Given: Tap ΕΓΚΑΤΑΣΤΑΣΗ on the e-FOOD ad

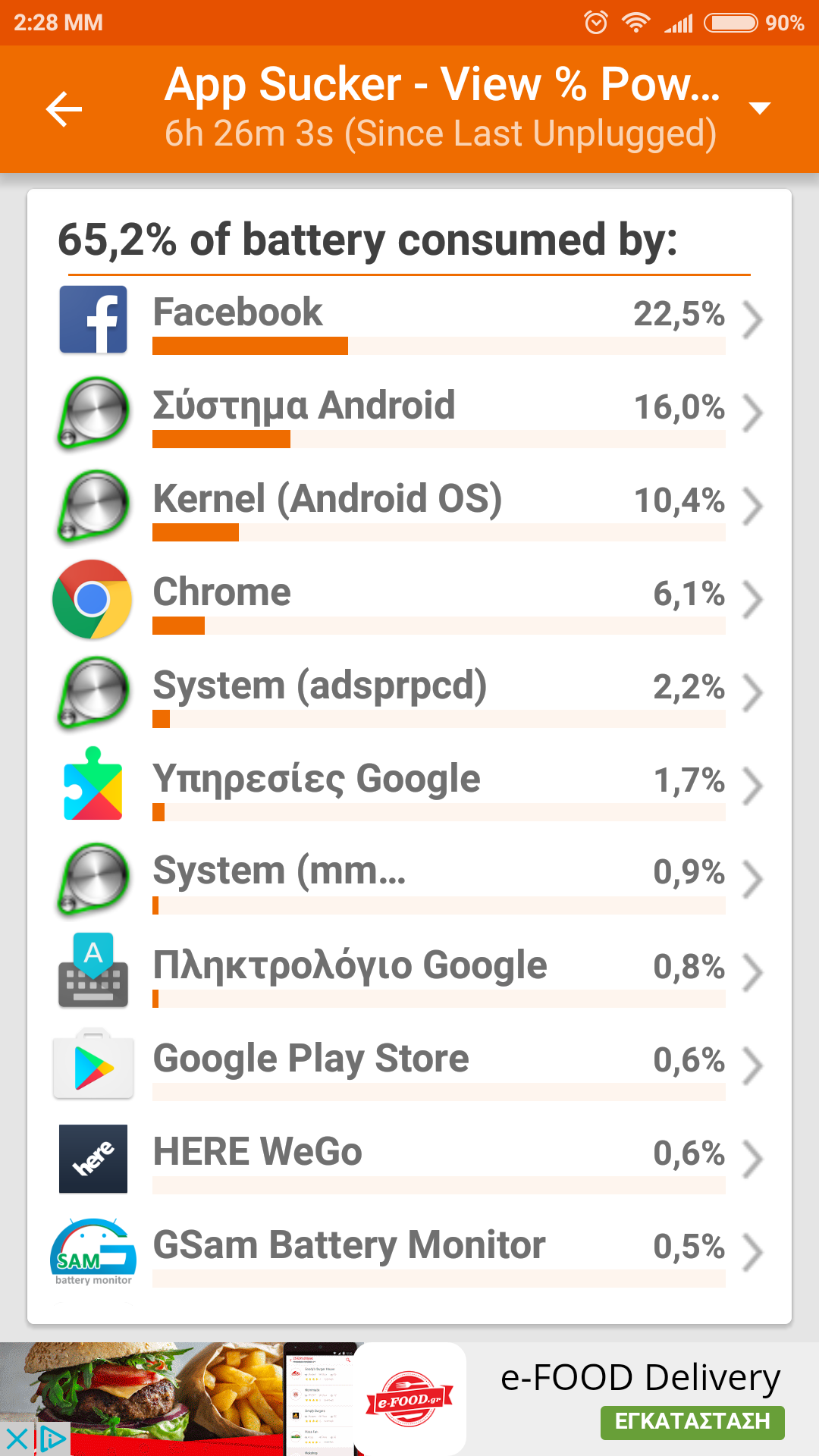Looking at the screenshot, I should pyautogui.click(x=692, y=1422).
